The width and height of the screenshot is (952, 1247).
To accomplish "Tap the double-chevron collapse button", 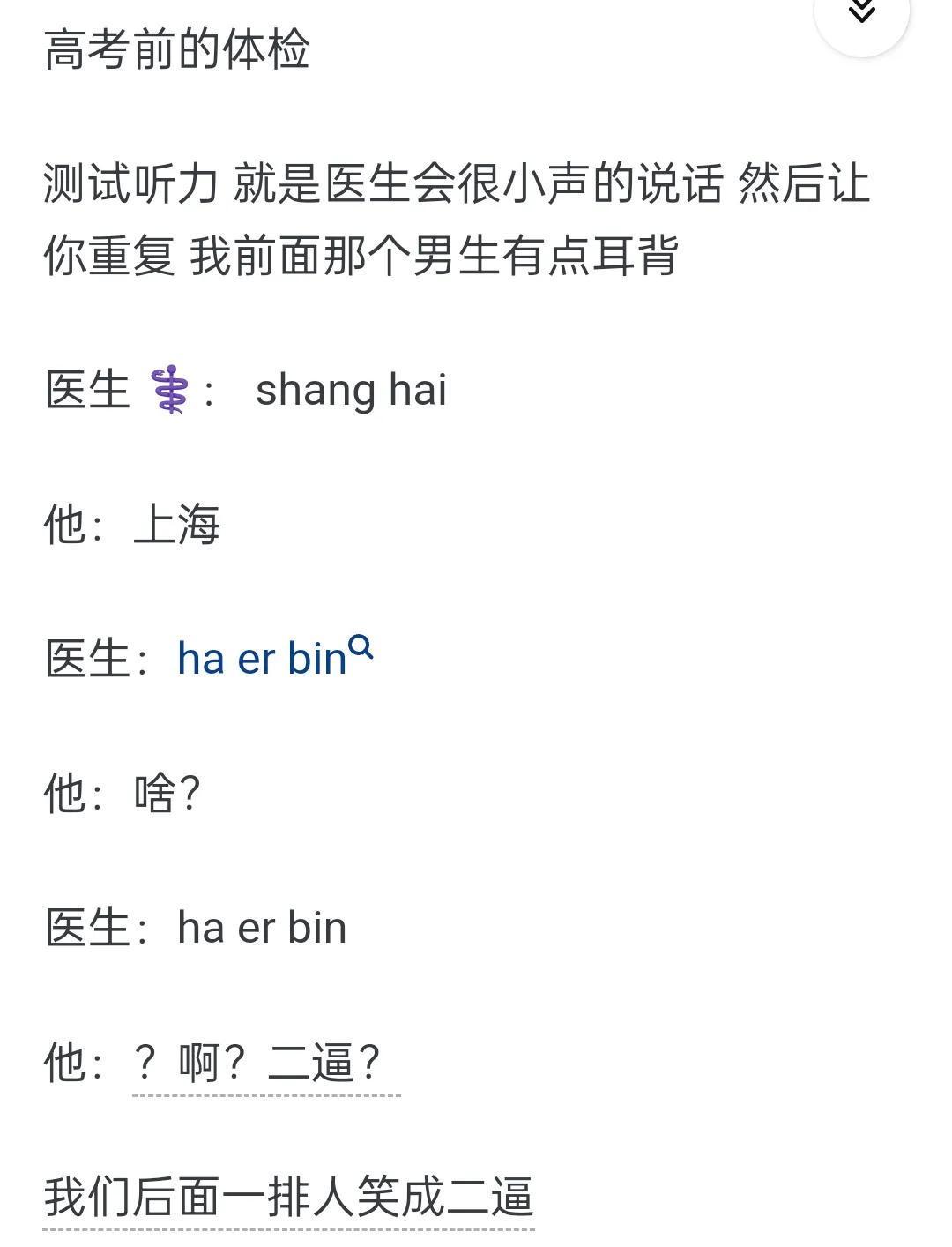I will pyautogui.click(x=861, y=12).
